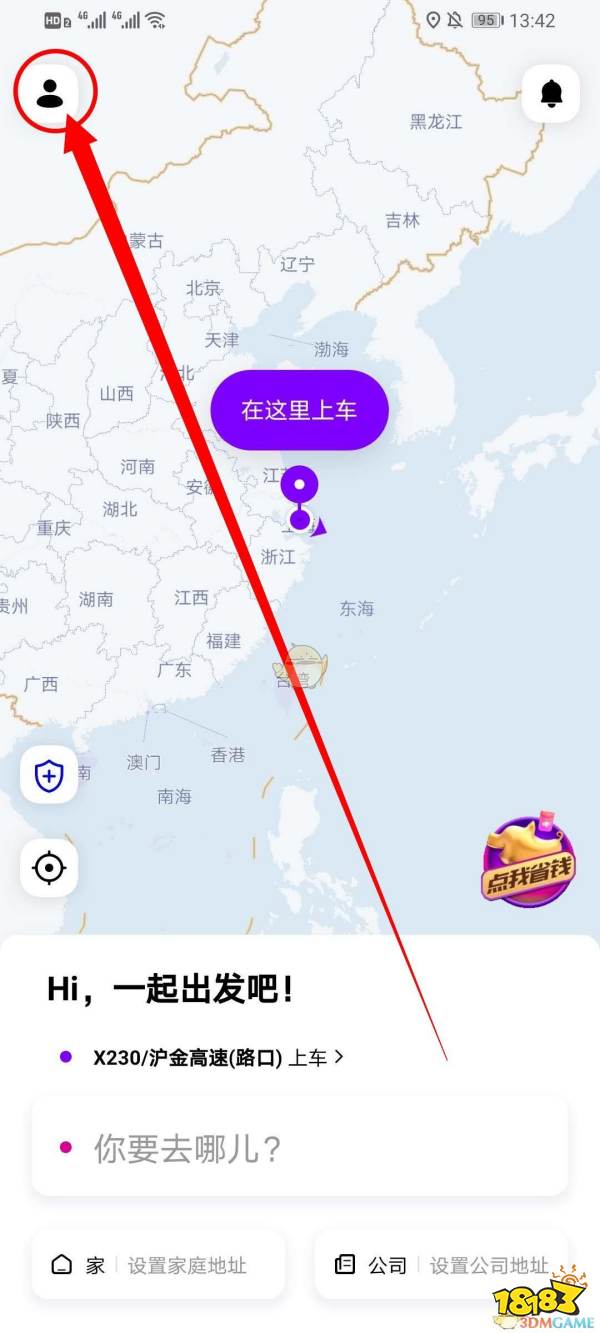Open the profile icon
600x1333 pixels.
tap(50, 93)
